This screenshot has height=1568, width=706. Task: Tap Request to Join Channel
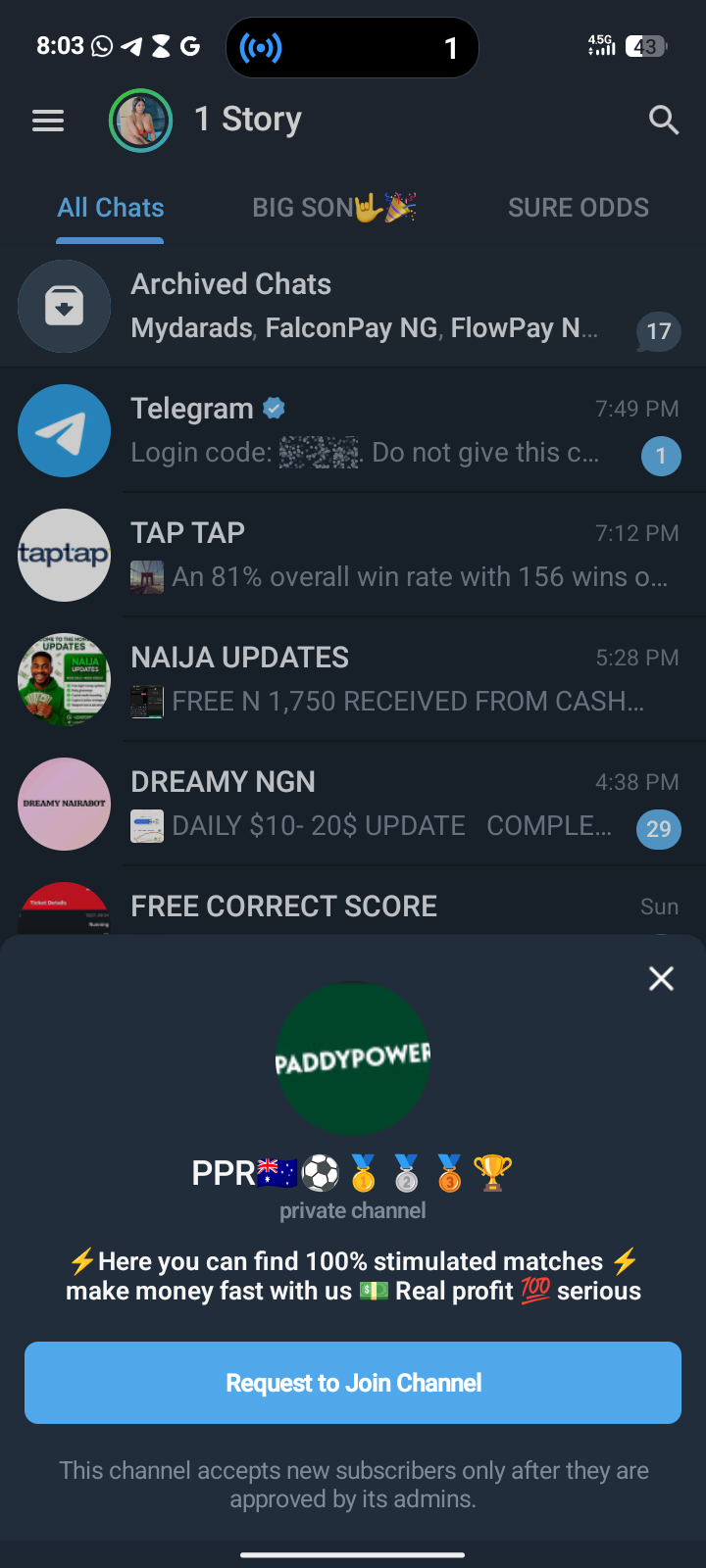coord(353,1383)
